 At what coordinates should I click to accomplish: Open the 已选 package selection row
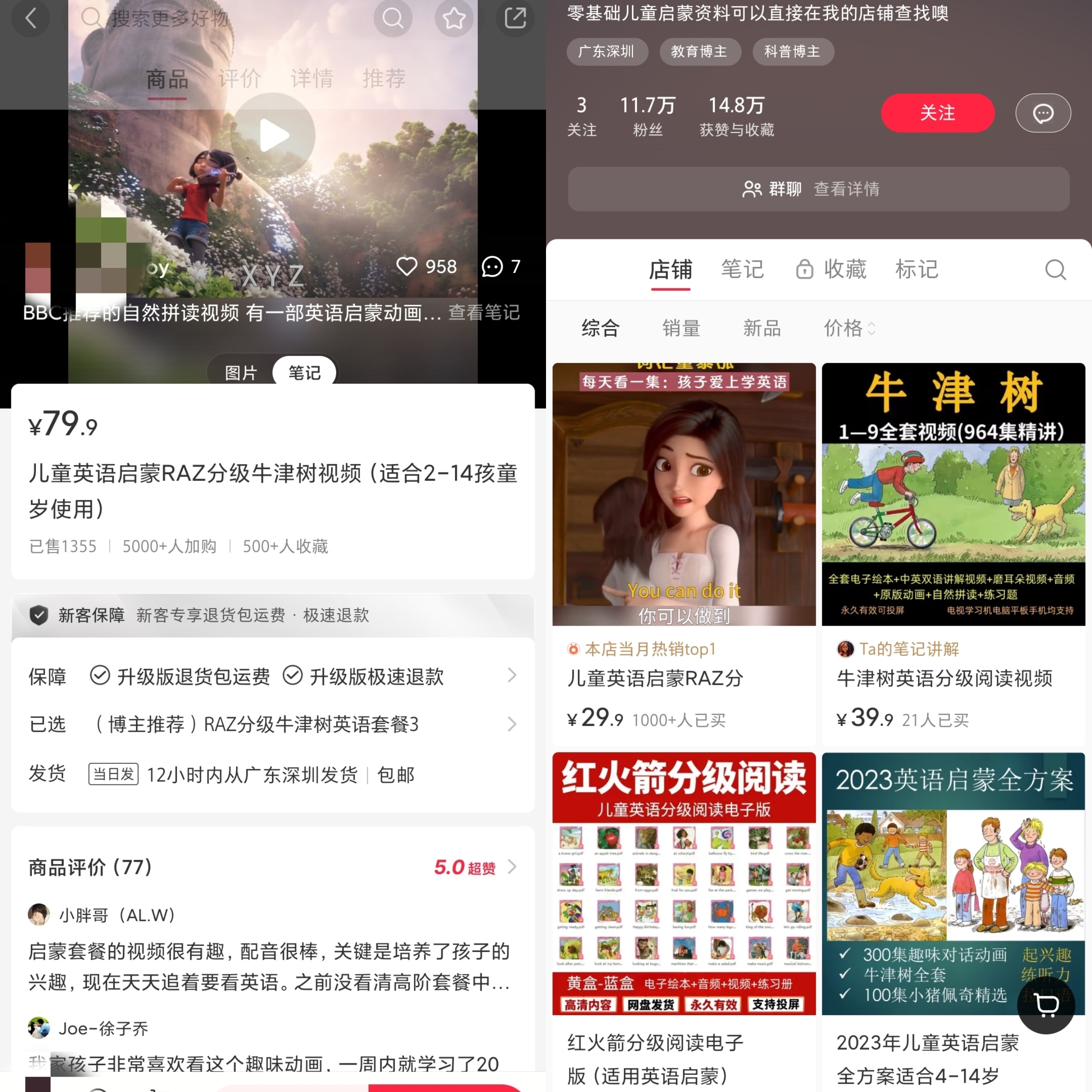coord(273,724)
